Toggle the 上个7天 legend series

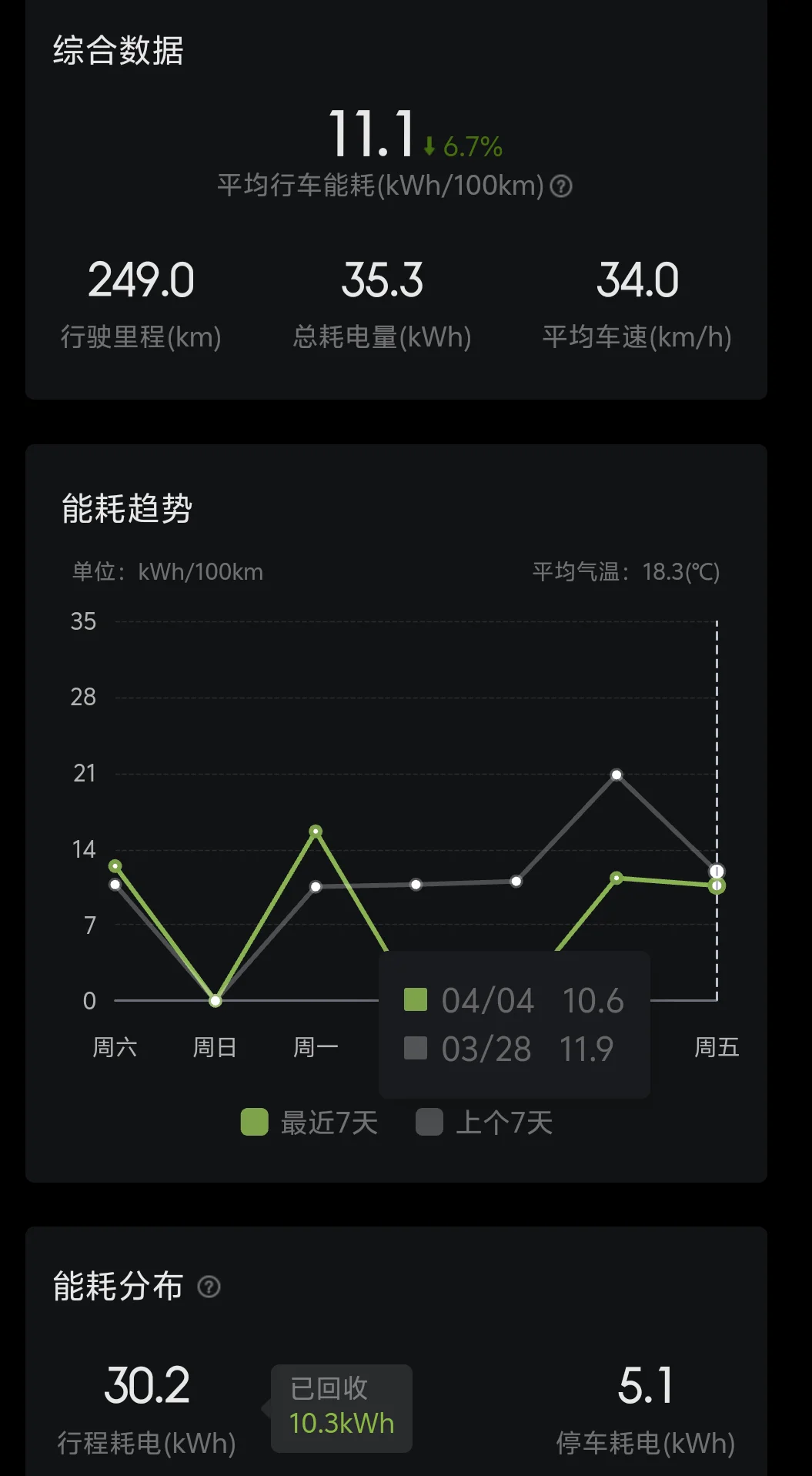484,1123
